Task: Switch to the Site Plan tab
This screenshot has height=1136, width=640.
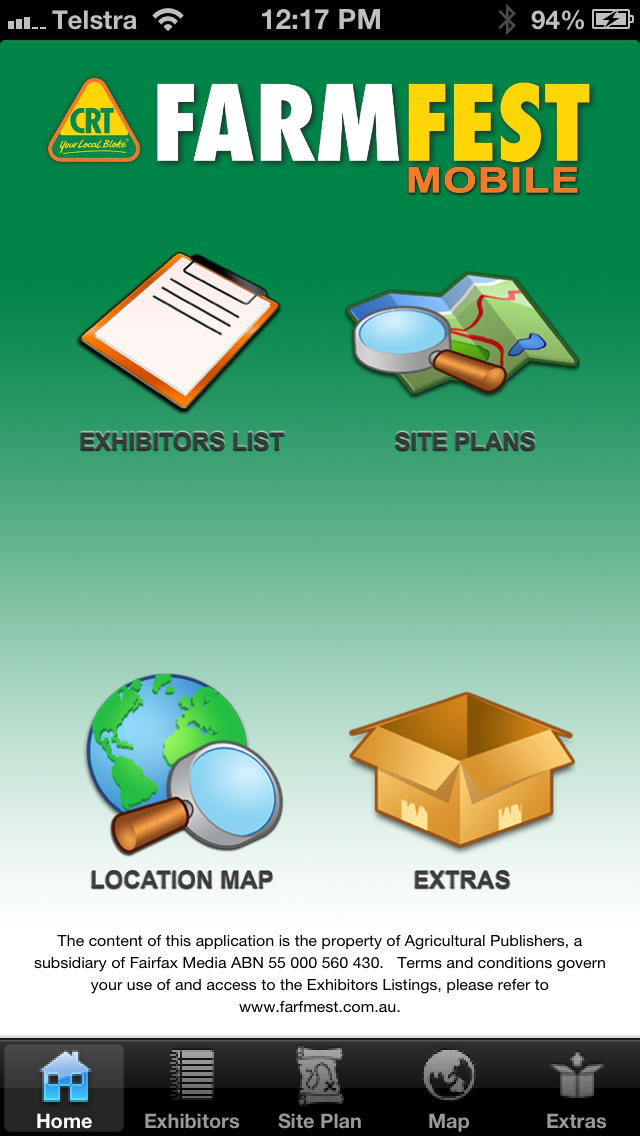Action: pos(320,1089)
